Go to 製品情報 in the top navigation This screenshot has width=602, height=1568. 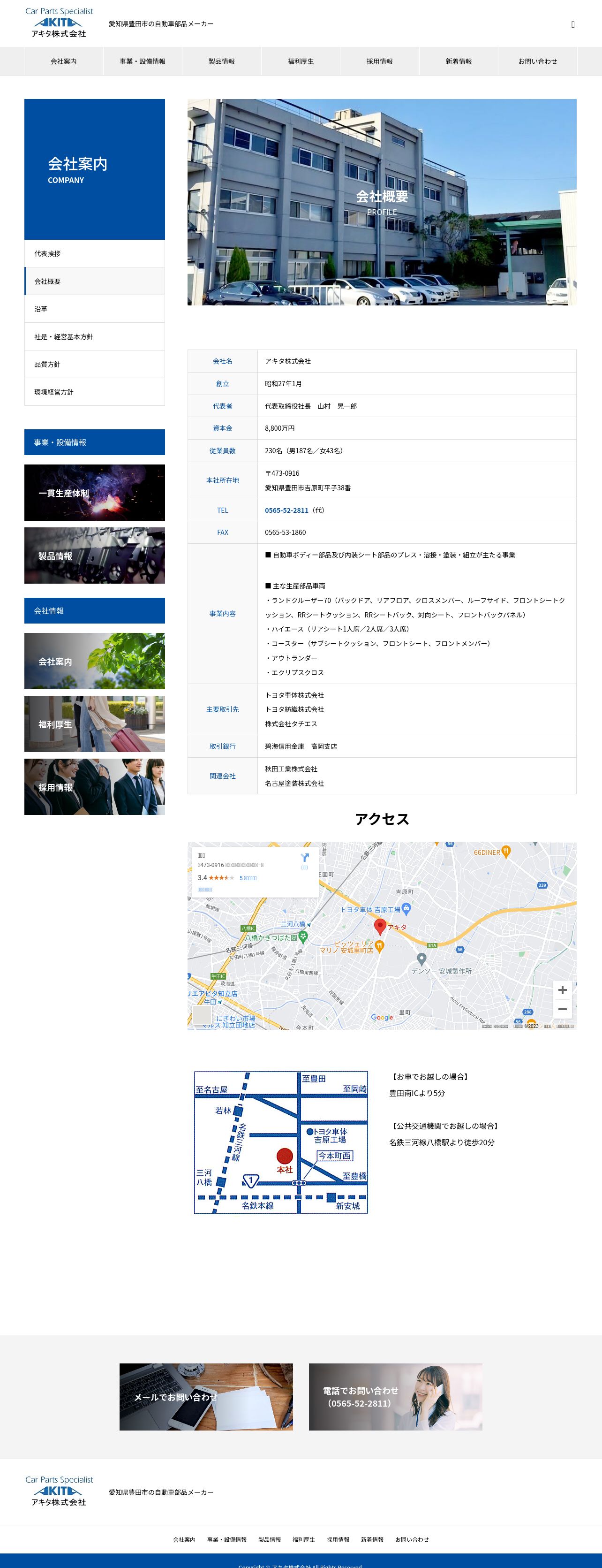tap(221, 61)
